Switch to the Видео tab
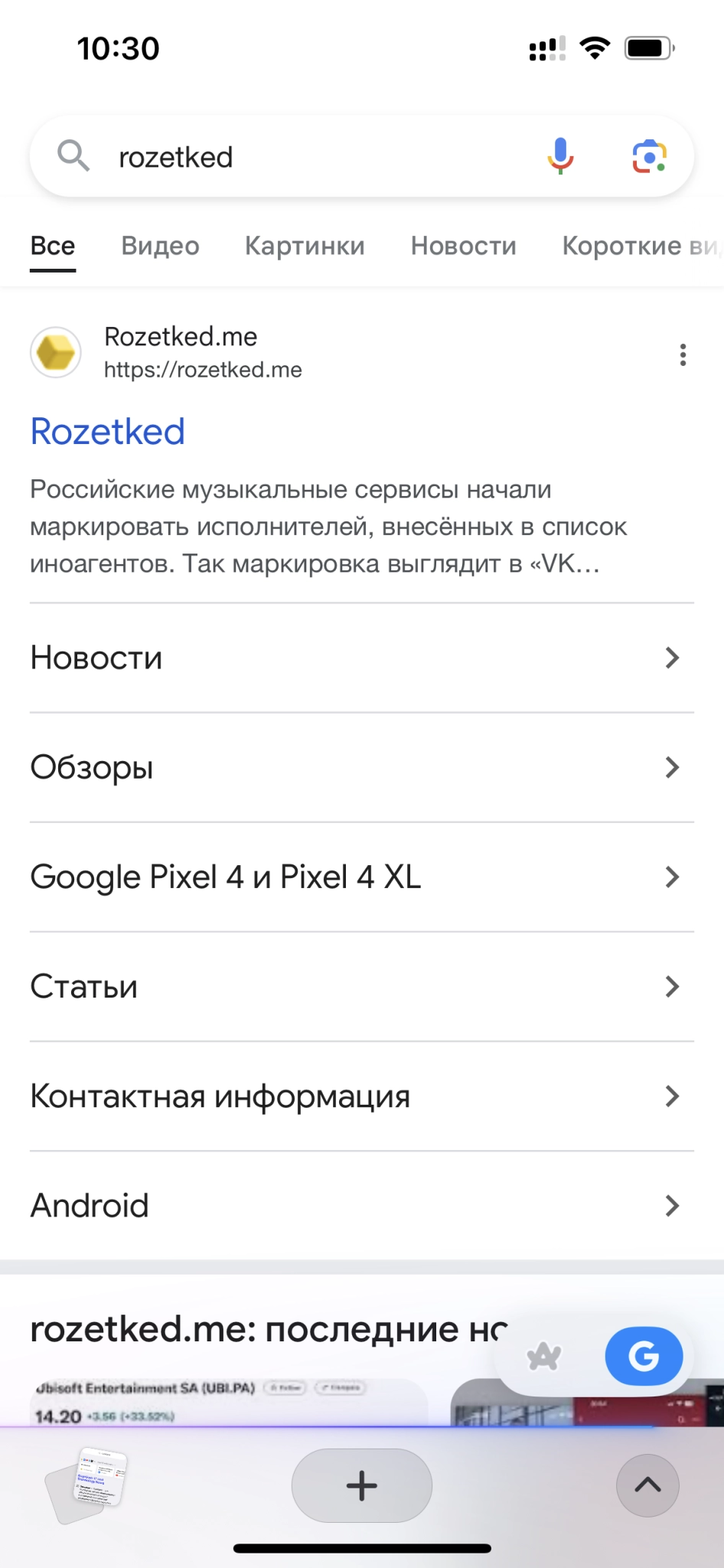 160,246
